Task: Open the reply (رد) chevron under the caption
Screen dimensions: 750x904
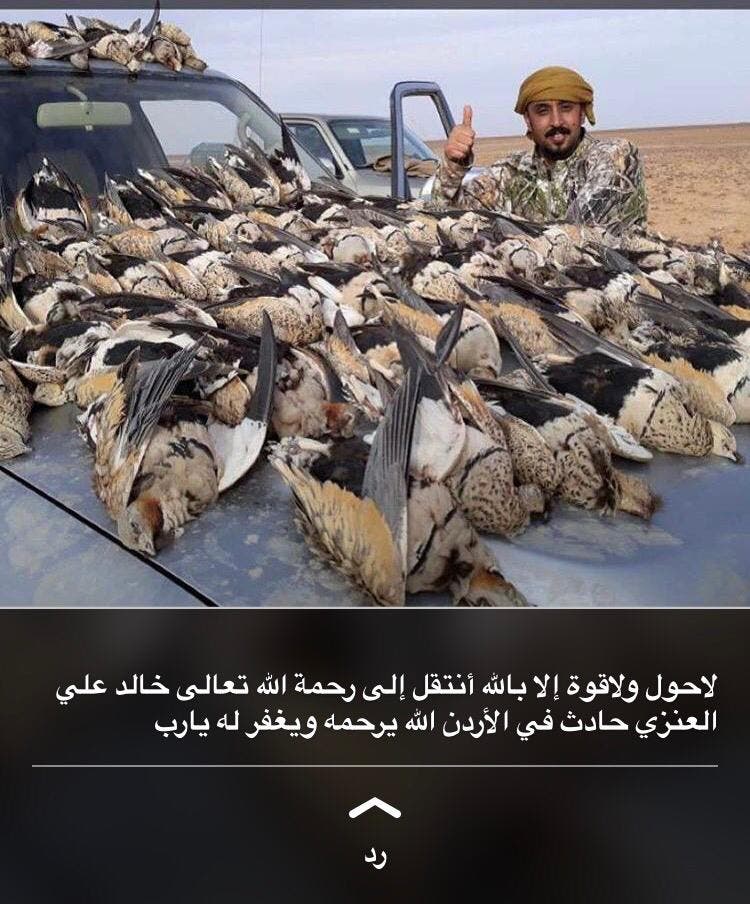Action: point(375,810)
